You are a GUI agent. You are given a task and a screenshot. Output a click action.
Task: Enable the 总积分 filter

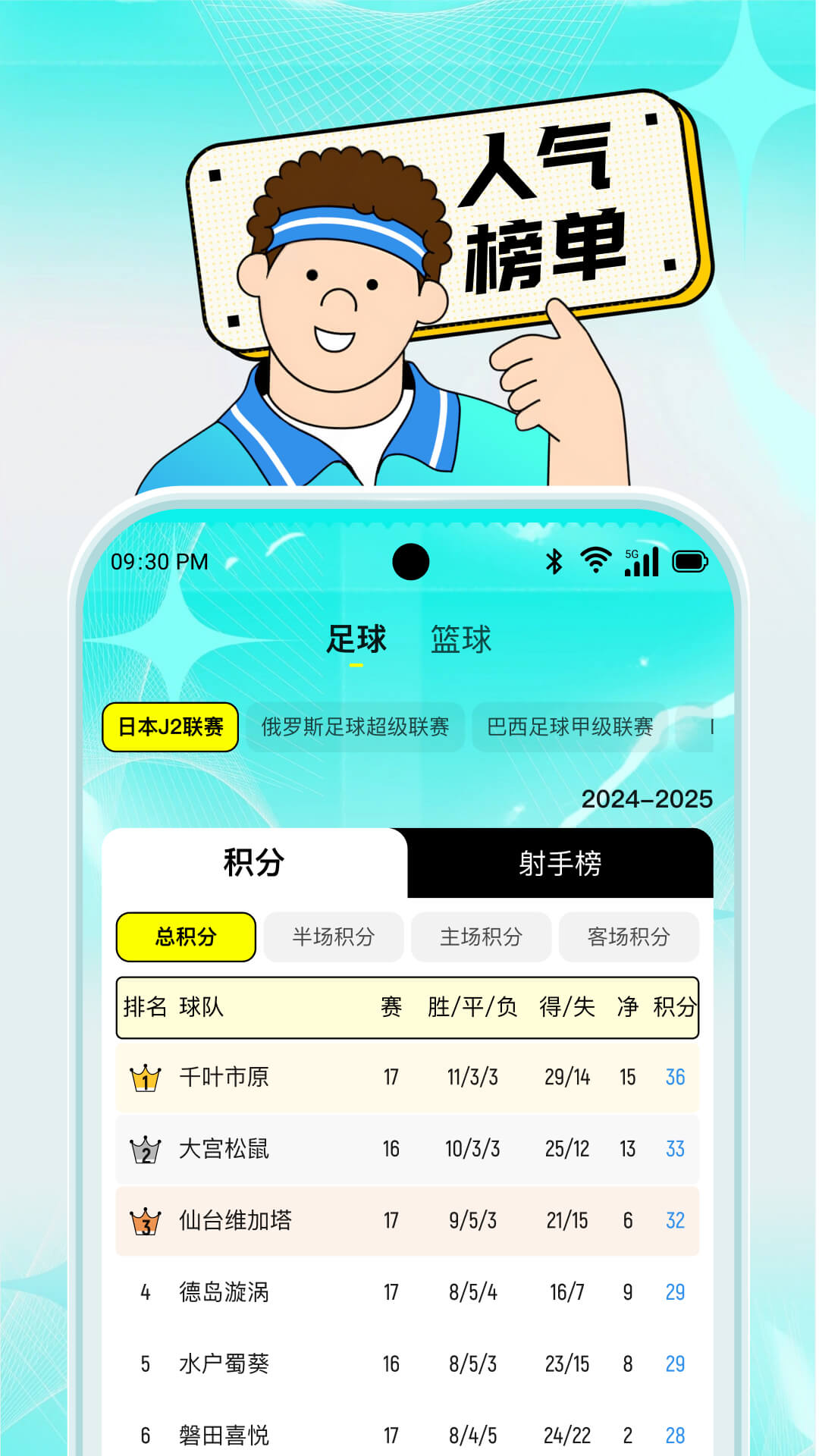[187, 937]
